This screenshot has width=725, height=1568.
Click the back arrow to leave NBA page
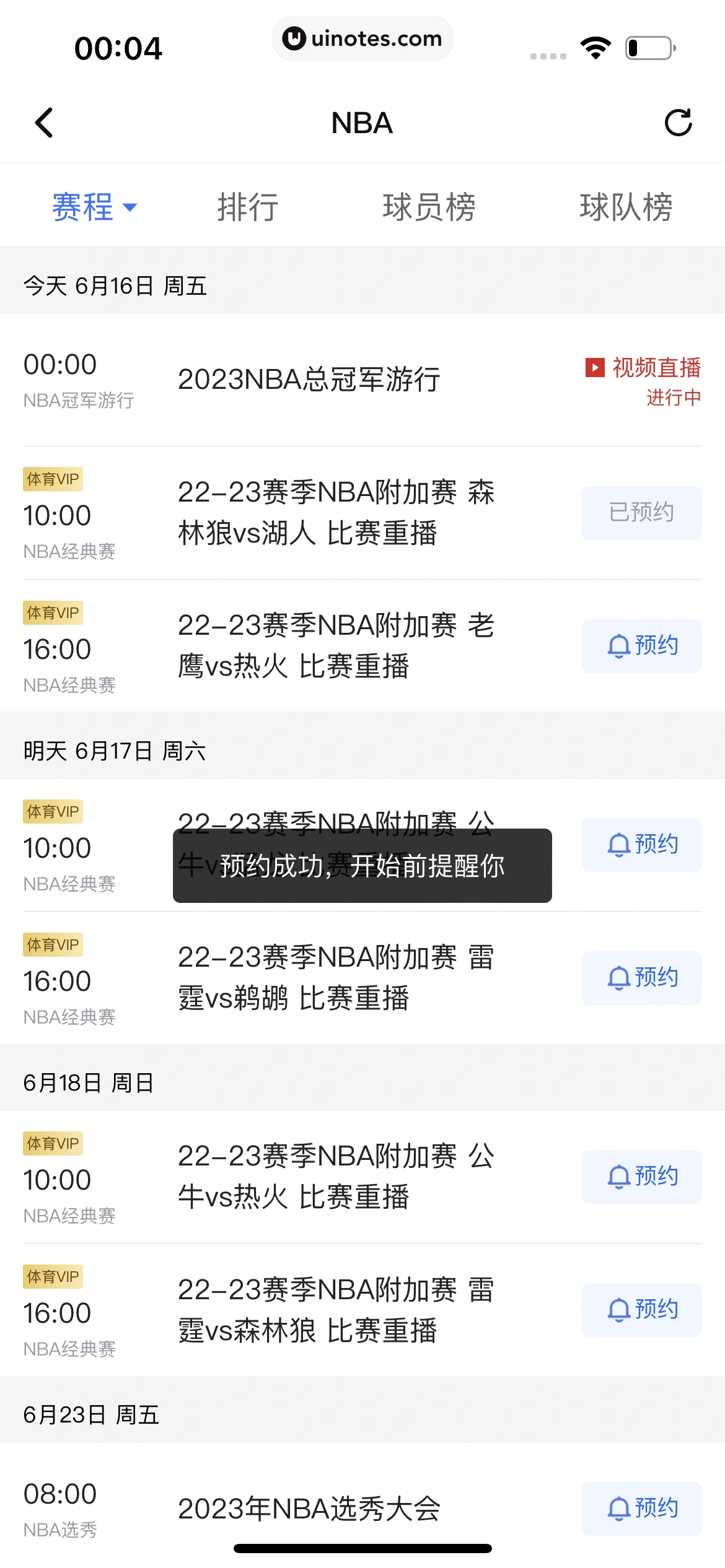[44, 123]
